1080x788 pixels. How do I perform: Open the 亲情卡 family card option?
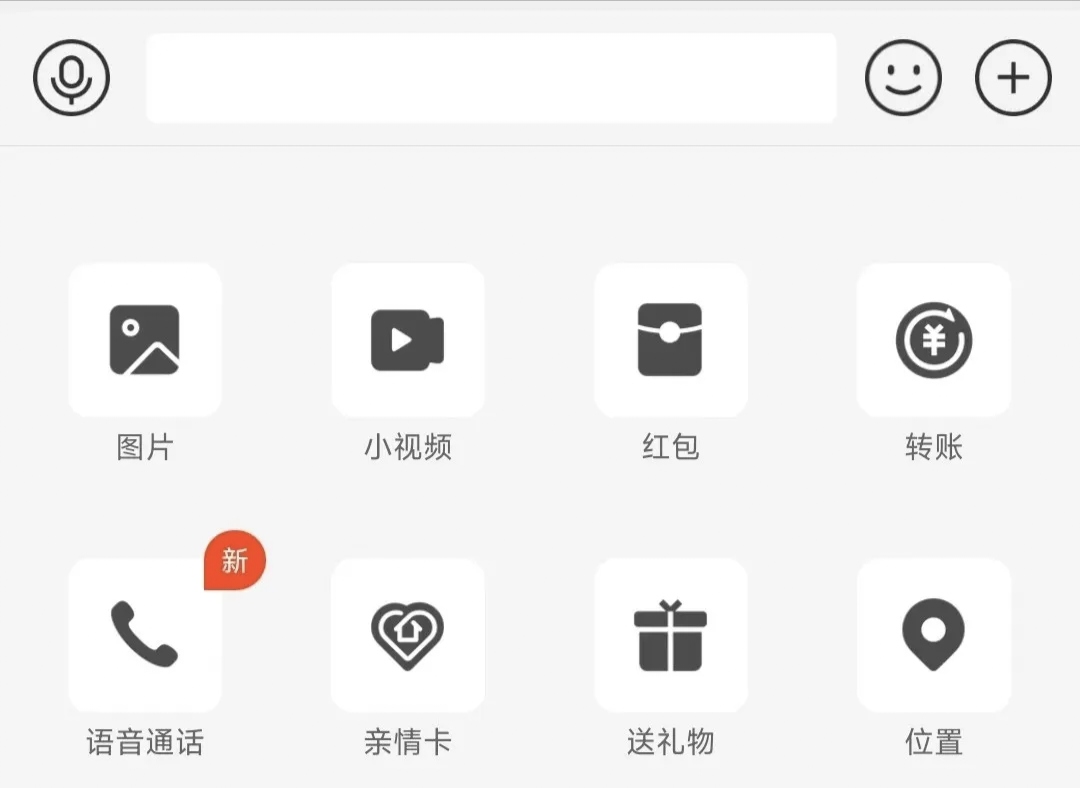click(408, 635)
